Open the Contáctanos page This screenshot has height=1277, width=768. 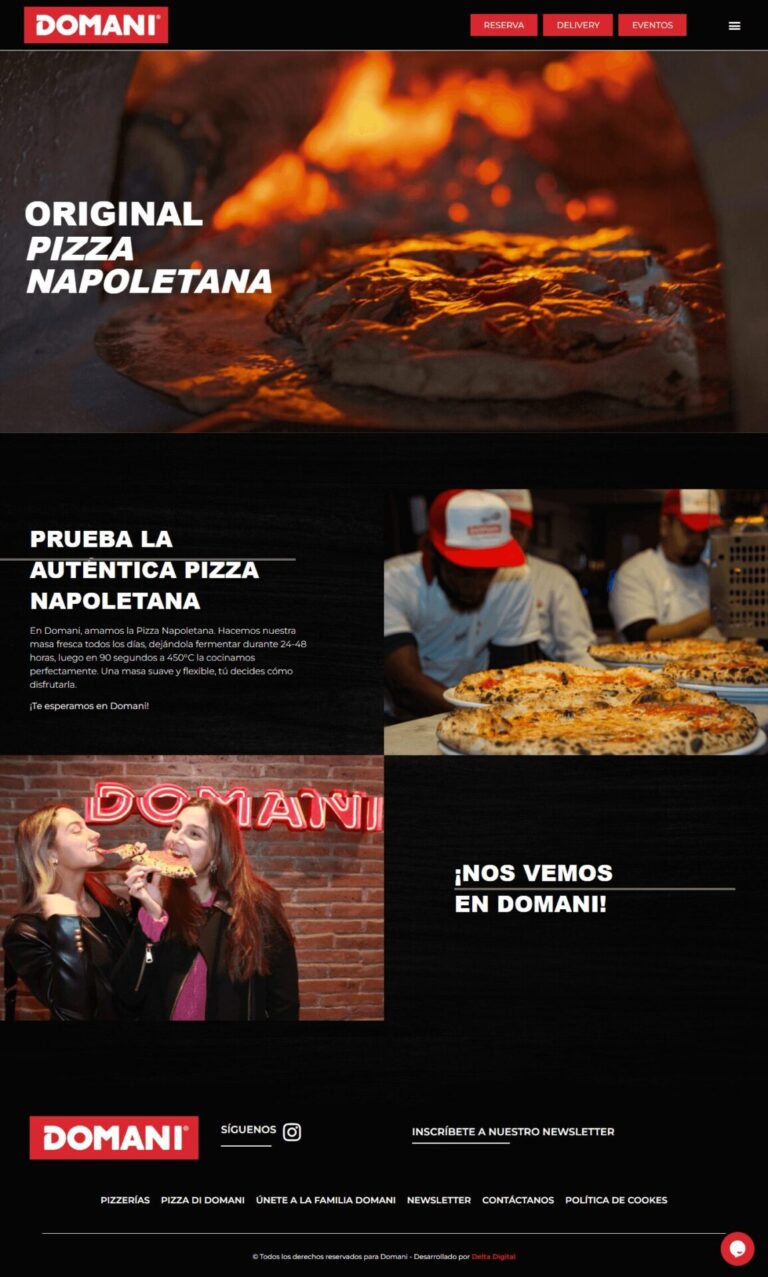518,1200
